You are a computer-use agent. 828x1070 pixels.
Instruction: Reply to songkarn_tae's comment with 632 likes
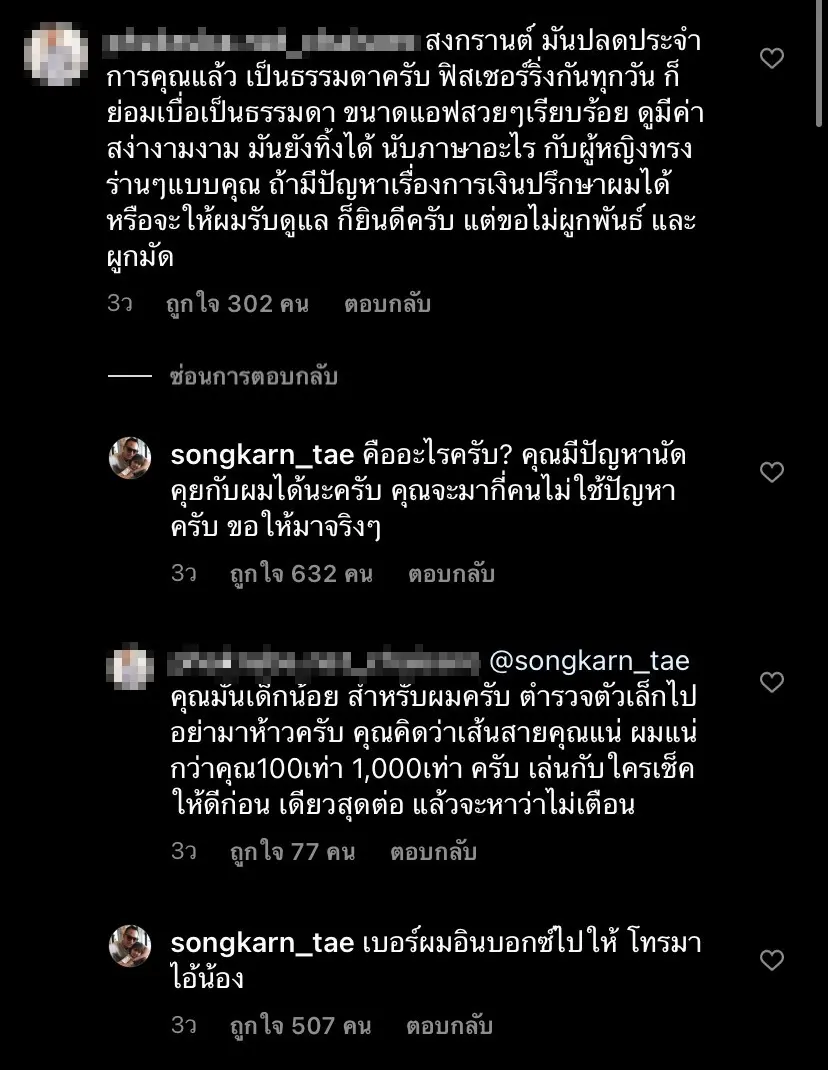451,574
